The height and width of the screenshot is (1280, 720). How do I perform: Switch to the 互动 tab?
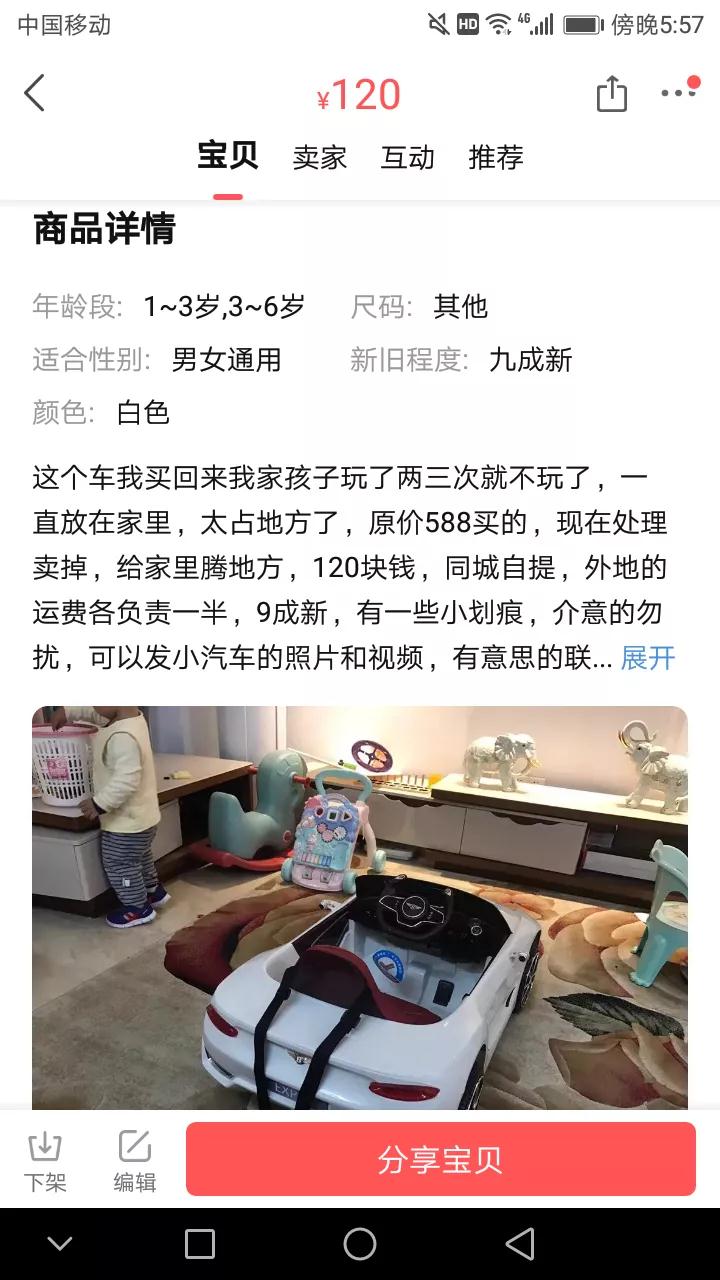pyautogui.click(x=407, y=157)
